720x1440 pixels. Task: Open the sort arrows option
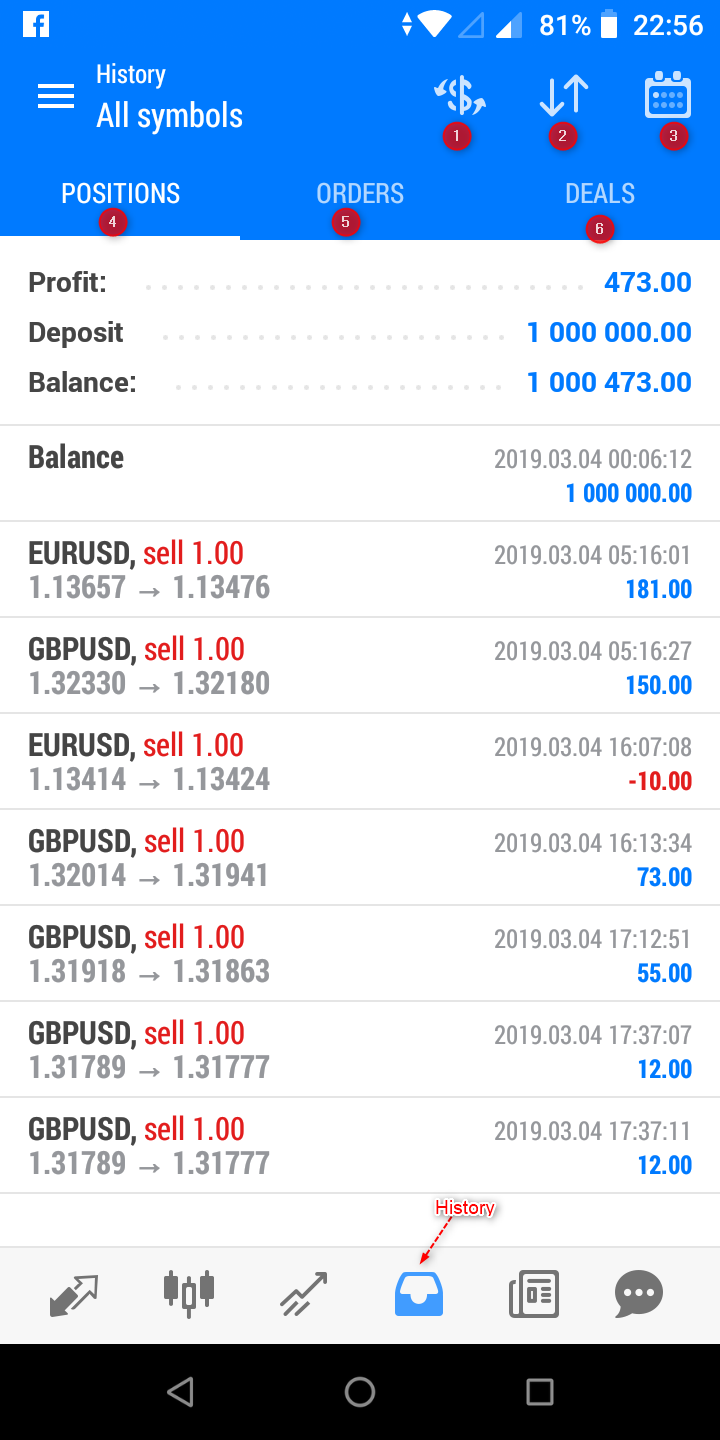[563, 96]
